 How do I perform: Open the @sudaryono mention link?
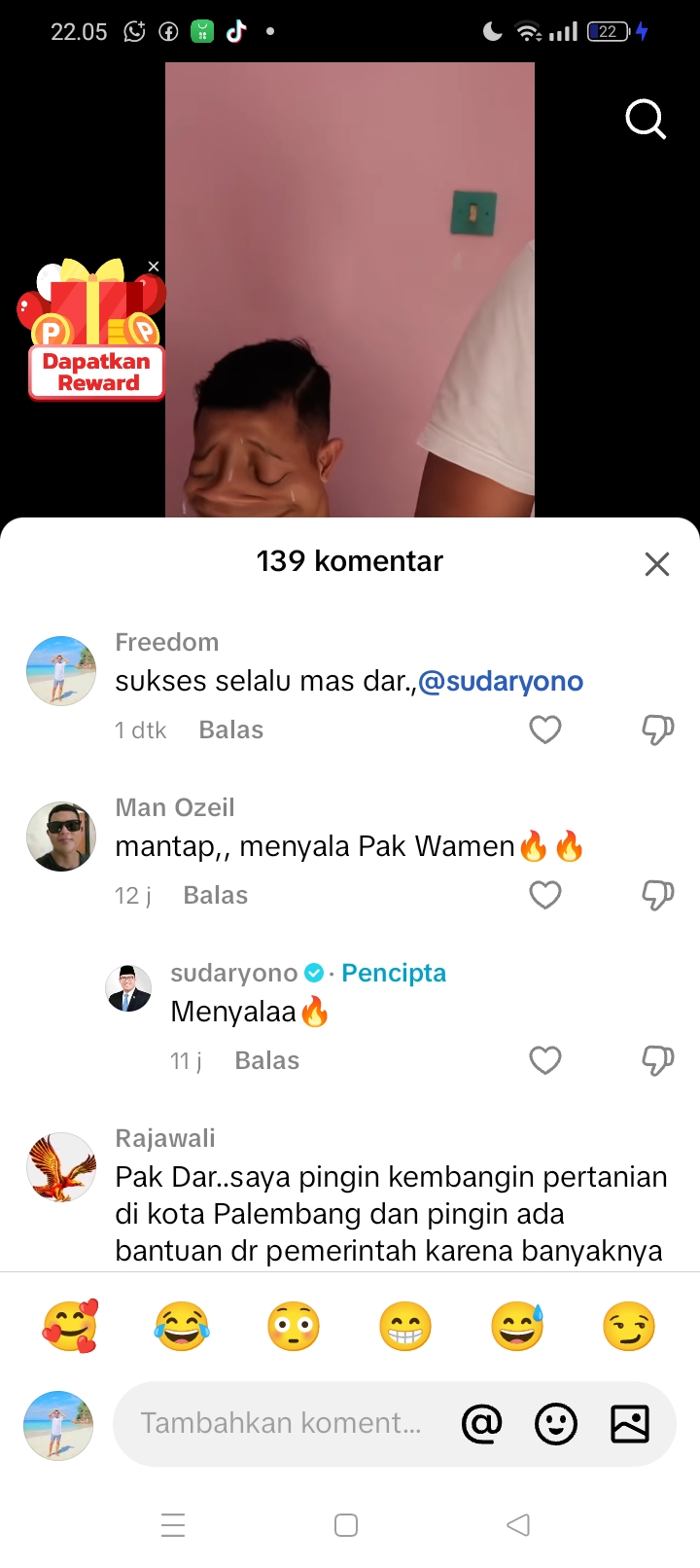pos(501,681)
